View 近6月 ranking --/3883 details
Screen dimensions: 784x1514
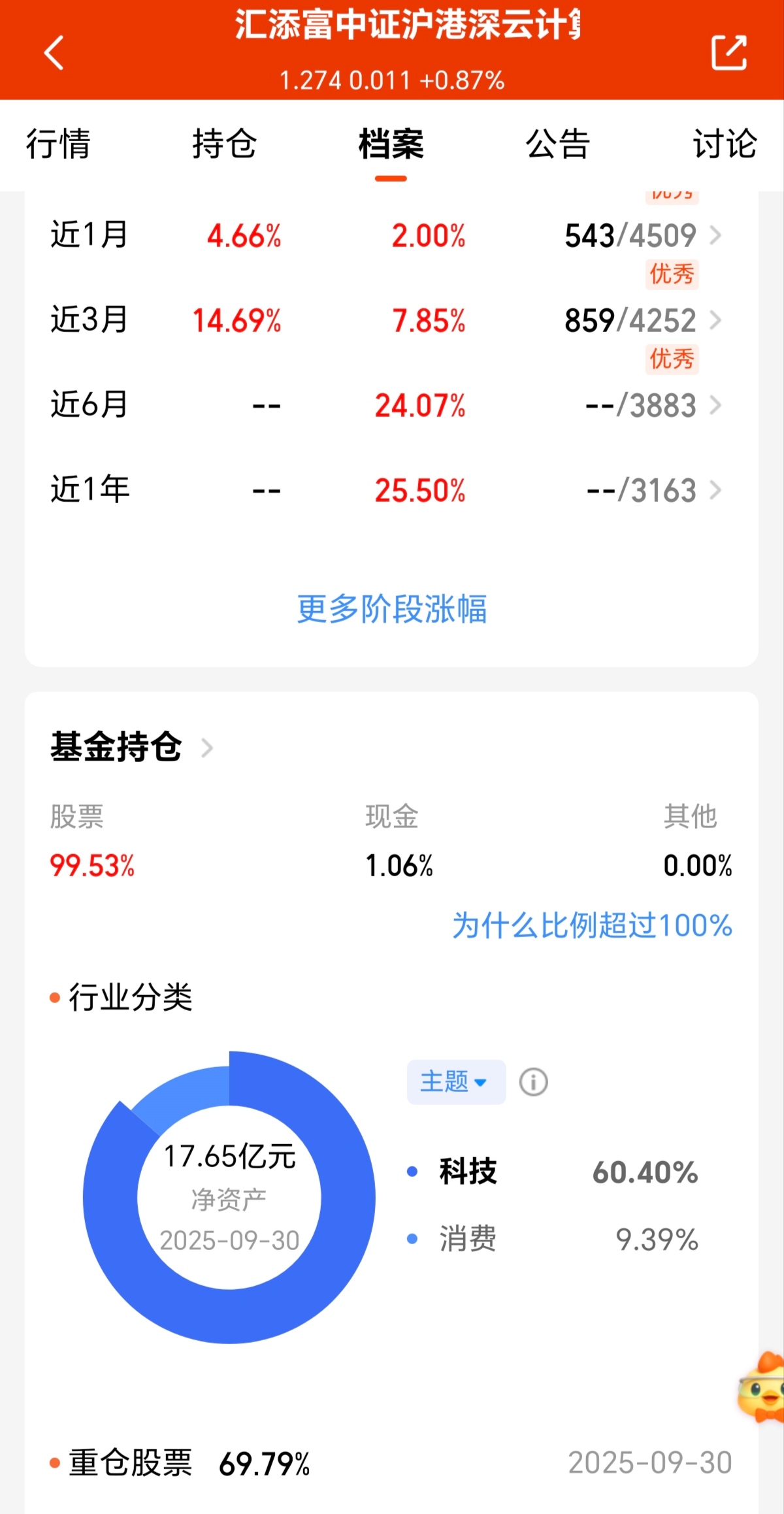(653, 406)
